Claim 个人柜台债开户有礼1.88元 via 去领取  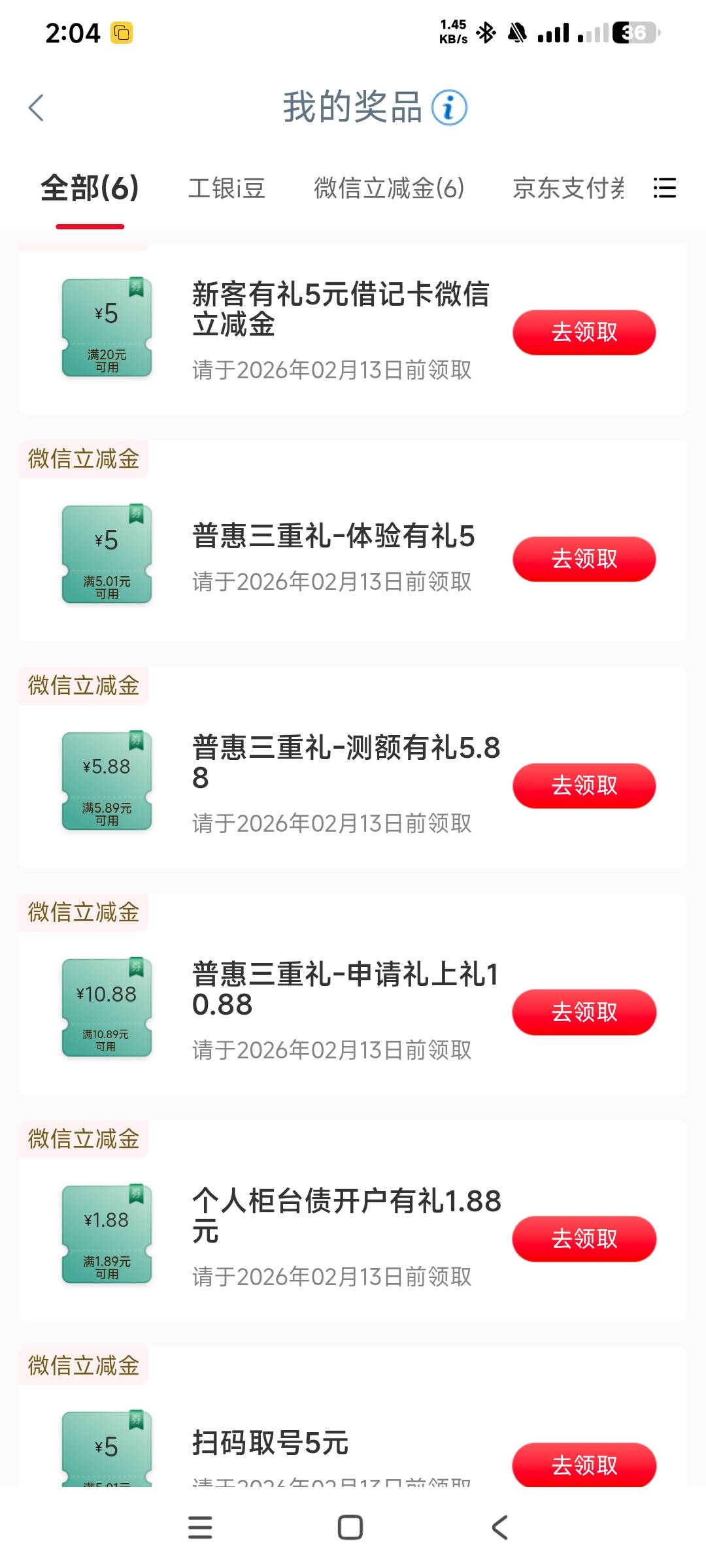(584, 1239)
